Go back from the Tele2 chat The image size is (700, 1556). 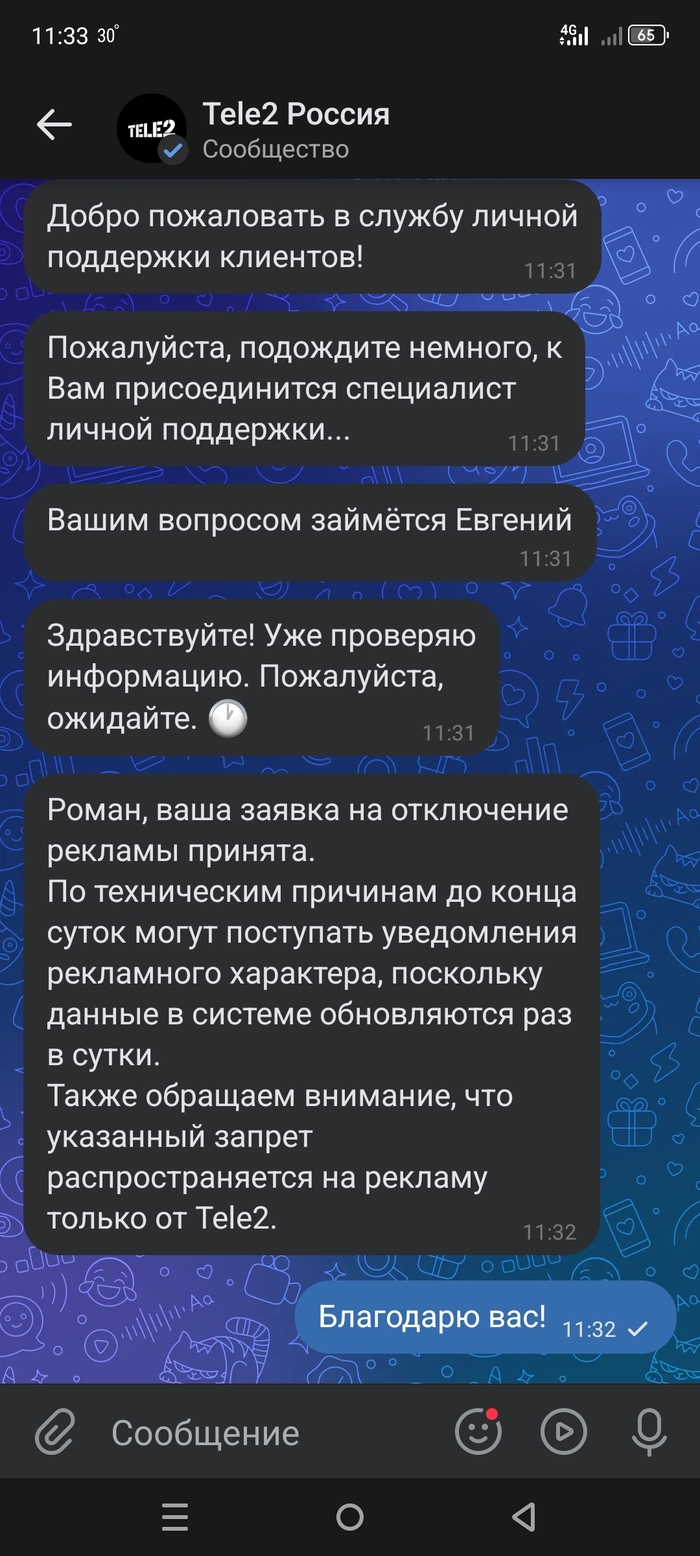pos(54,124)
